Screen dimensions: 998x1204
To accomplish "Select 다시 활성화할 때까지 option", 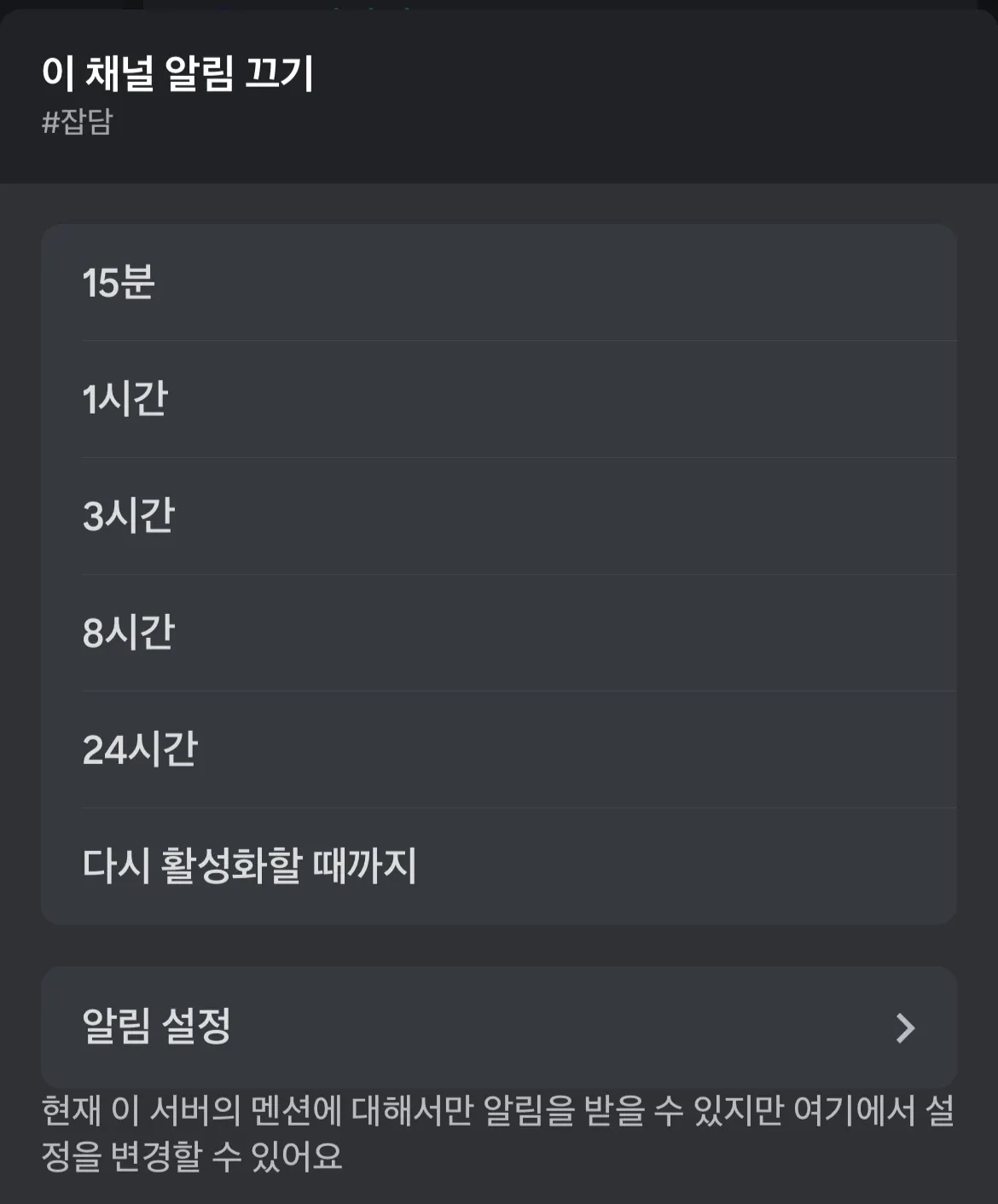I will click(498, 865).
